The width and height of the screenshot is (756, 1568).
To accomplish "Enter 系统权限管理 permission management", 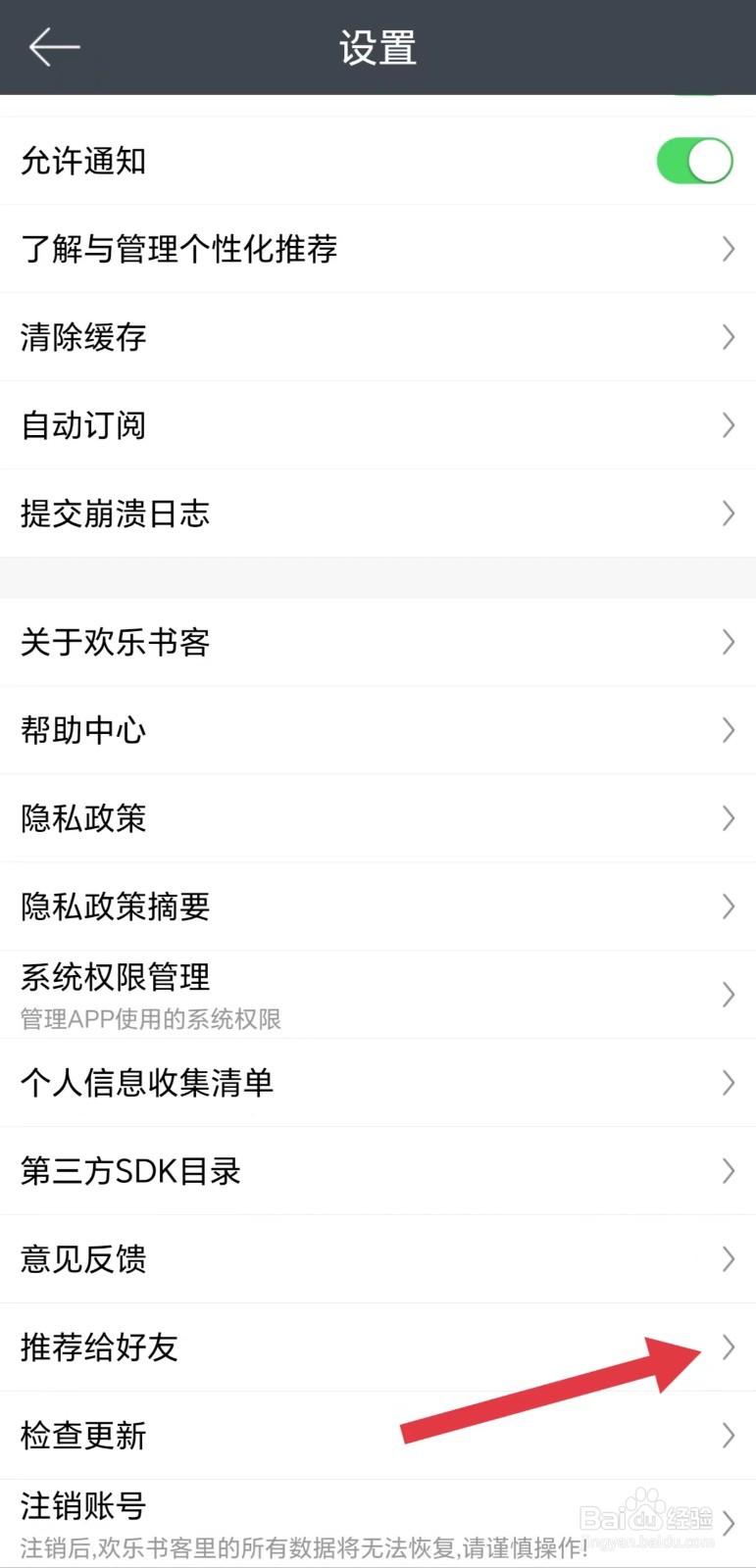I will click(x=378, y=993).
